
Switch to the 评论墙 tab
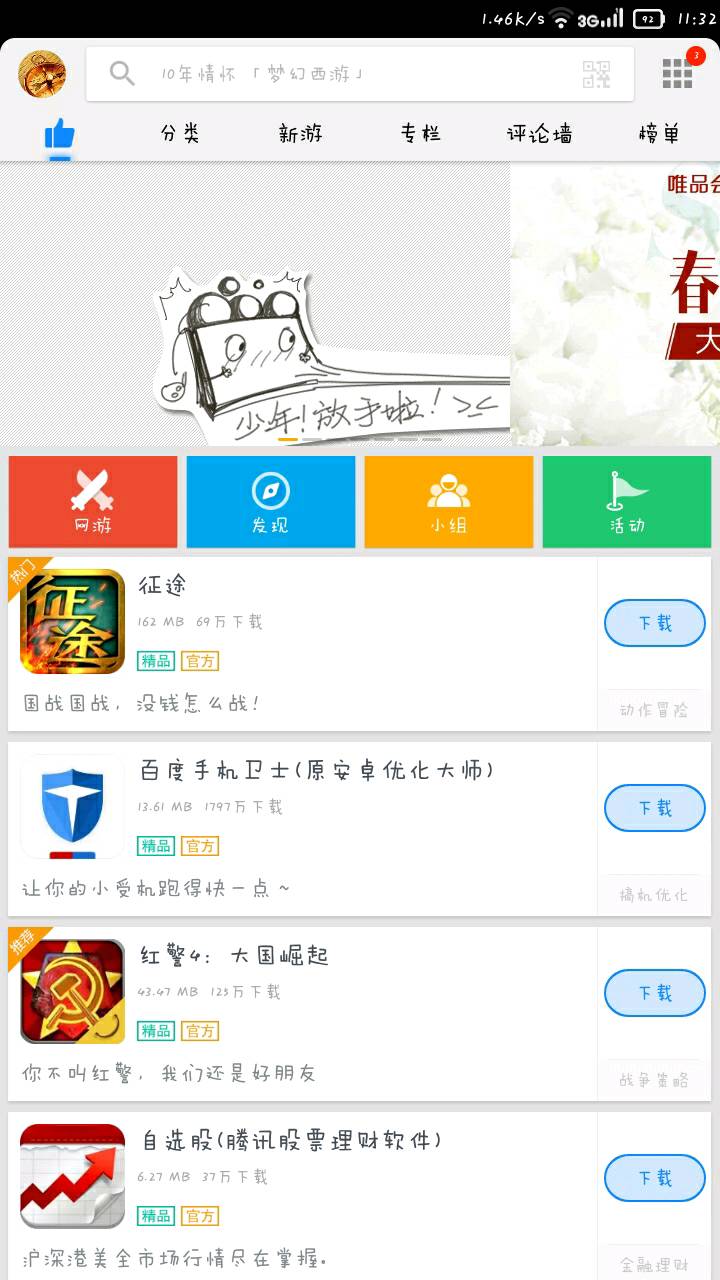[x=540, y=133]
